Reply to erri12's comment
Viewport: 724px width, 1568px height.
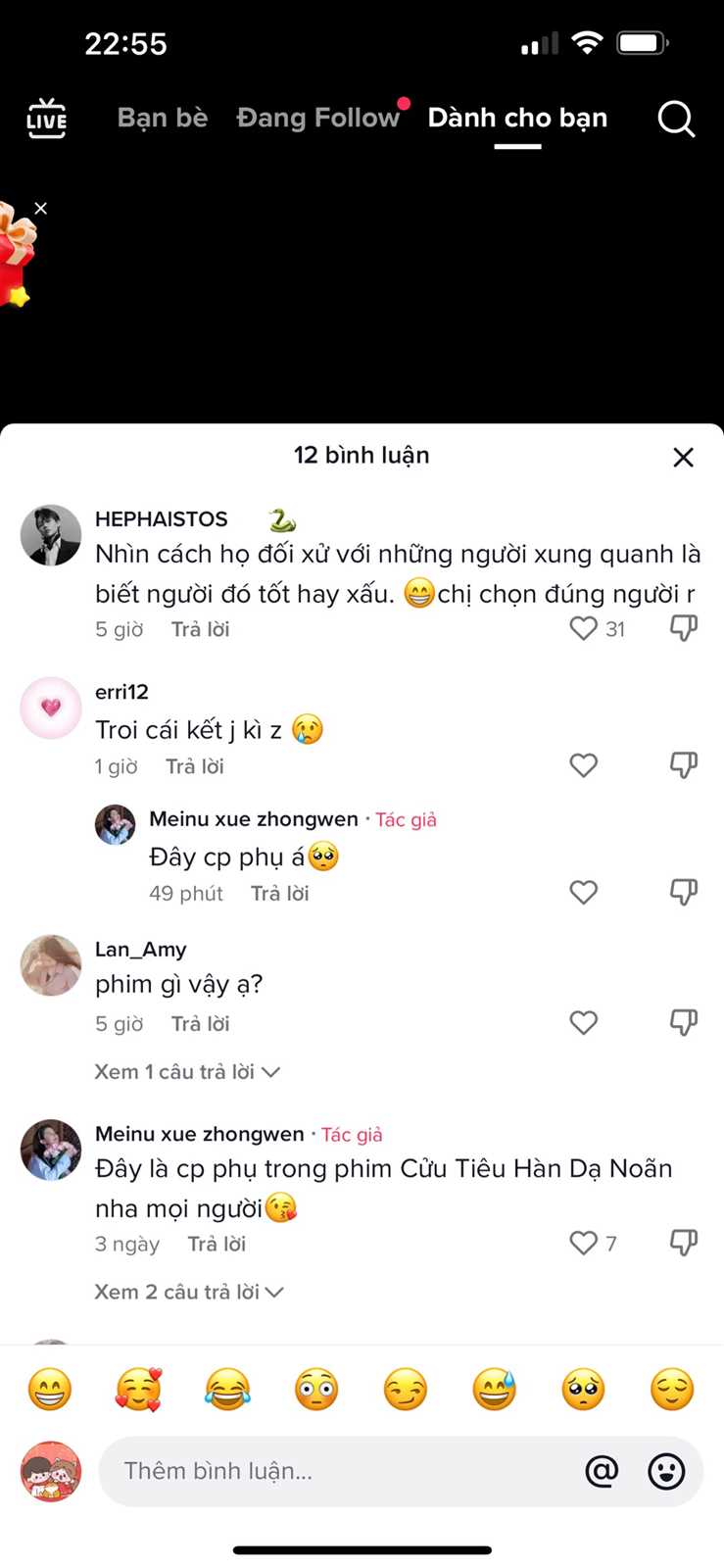coord(194,766)
